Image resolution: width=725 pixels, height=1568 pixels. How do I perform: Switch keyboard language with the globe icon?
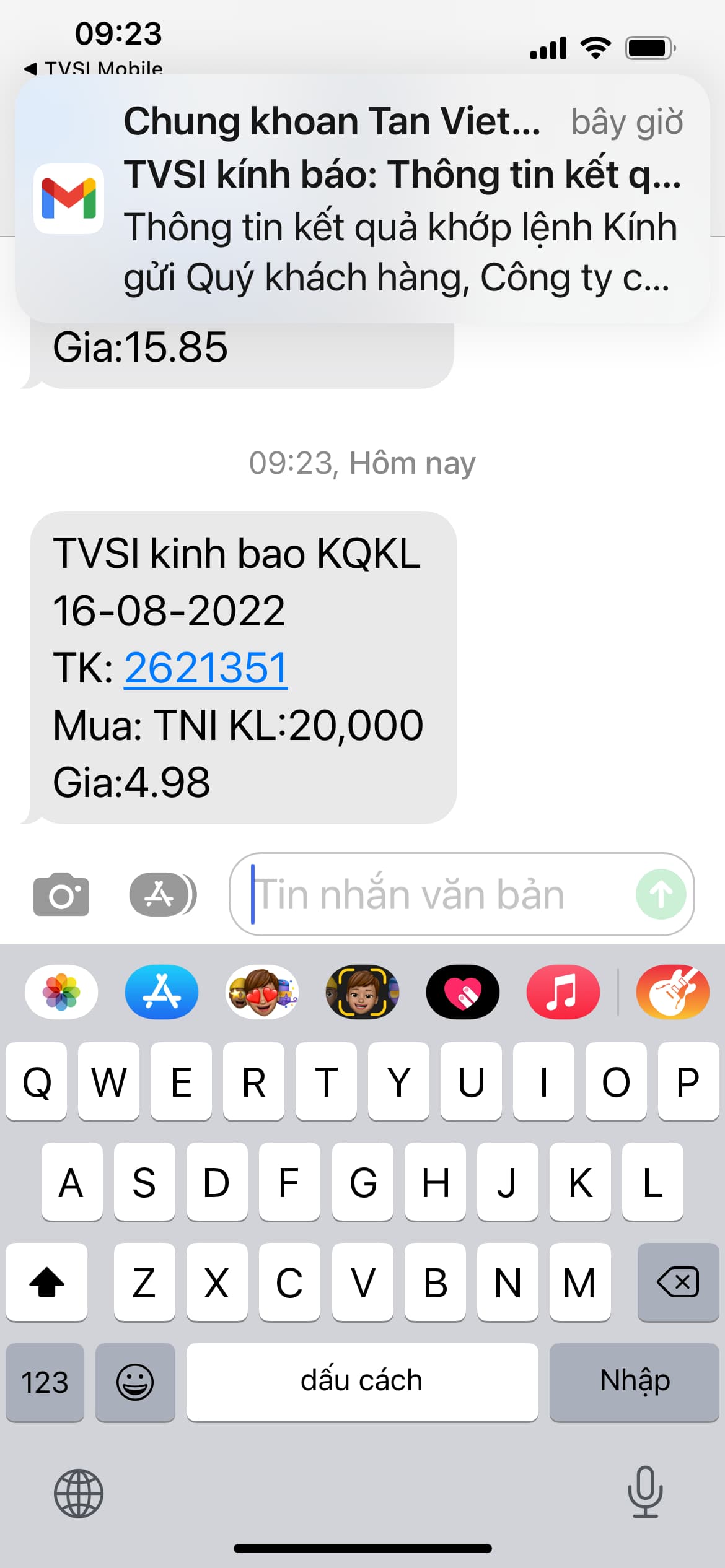click(79, 1494)
